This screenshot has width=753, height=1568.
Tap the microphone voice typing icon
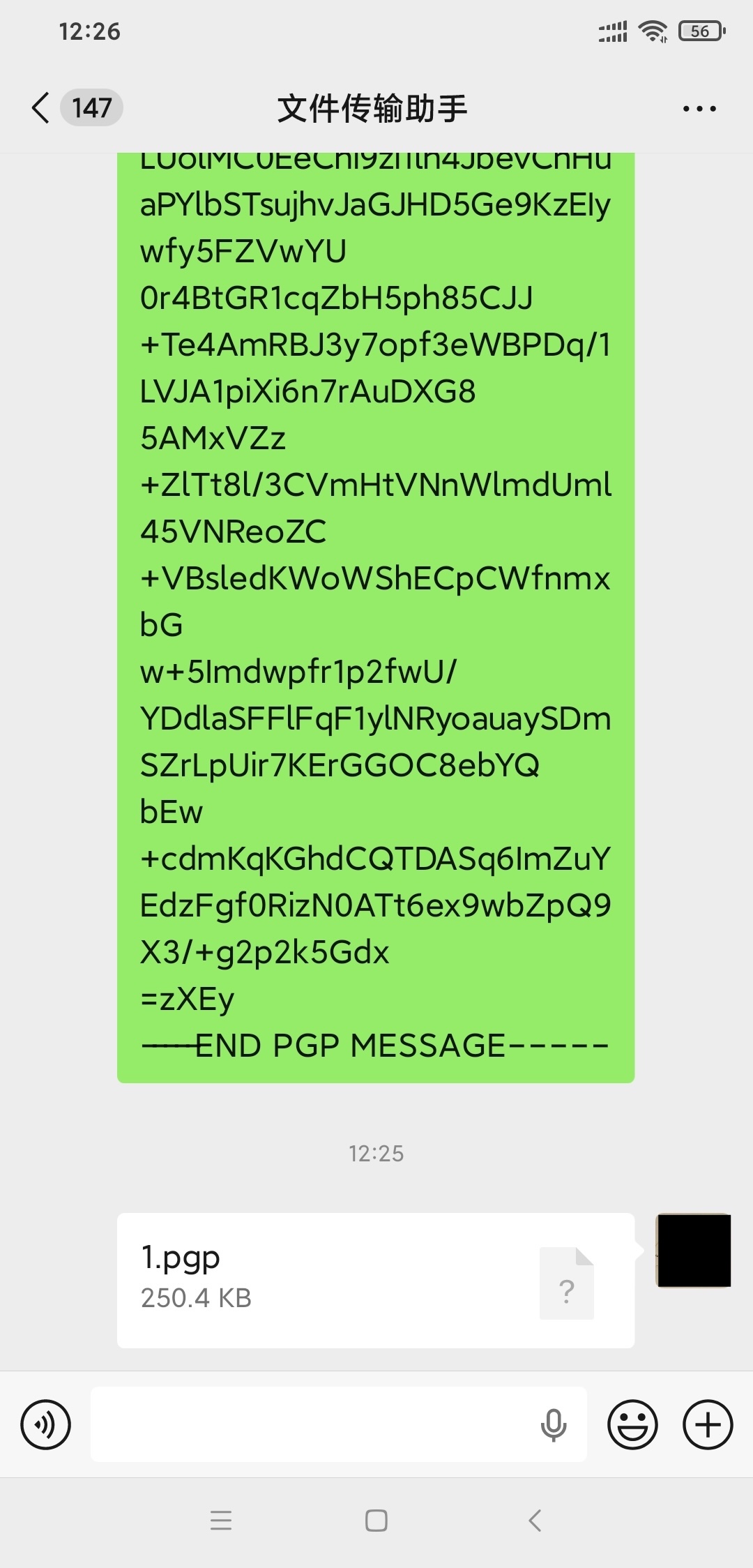click(554, 1424)
